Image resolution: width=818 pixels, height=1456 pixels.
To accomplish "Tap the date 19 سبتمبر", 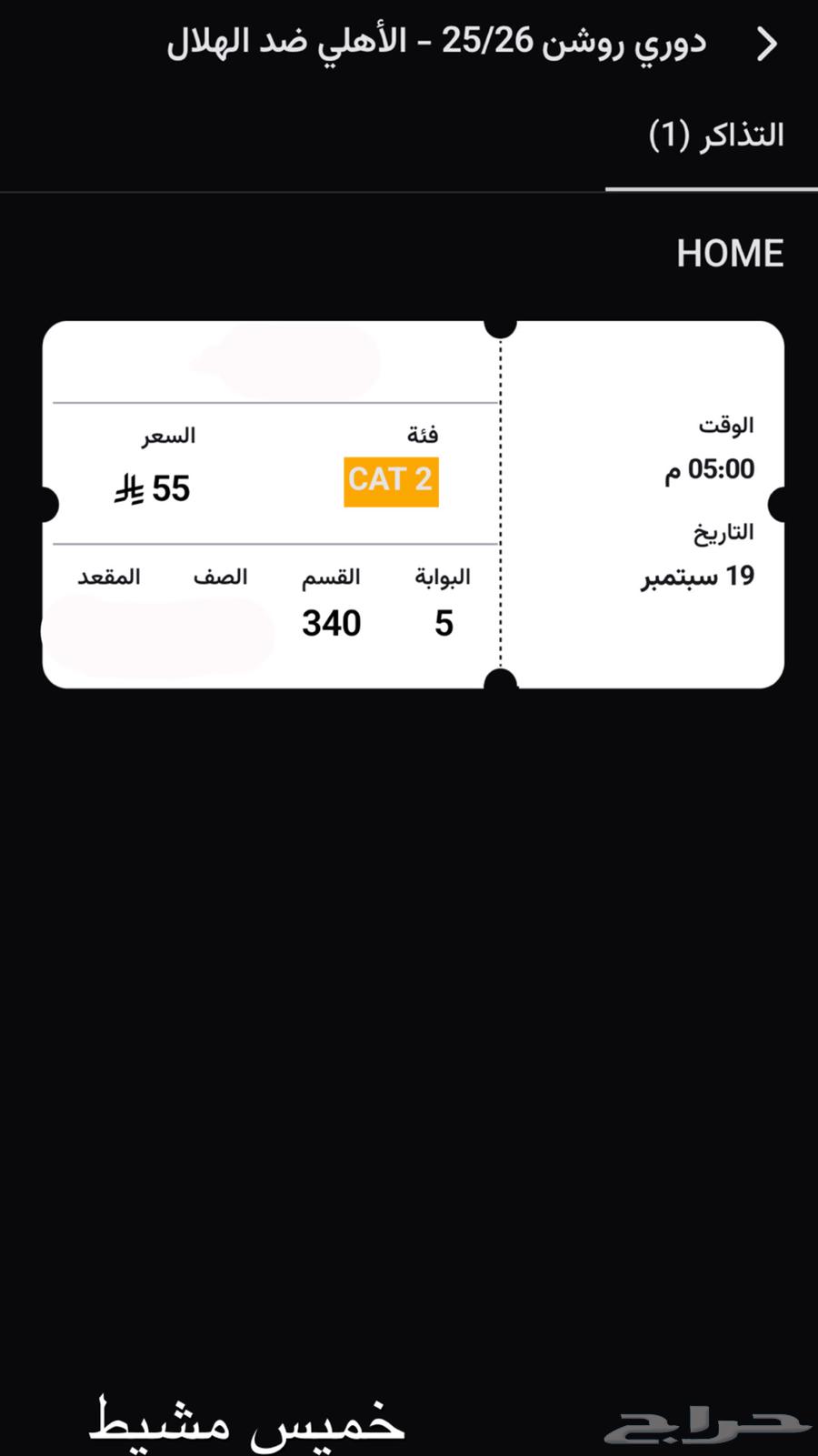I will pyautogui.click(x=695, y=576).
